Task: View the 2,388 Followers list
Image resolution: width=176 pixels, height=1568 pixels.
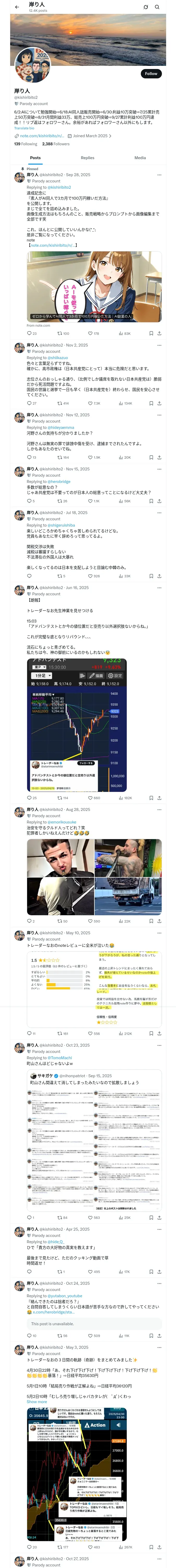Action: (x=56, y=144)
